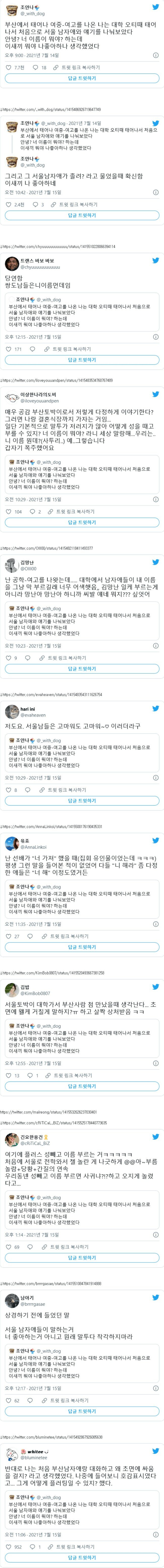Tap 답글 트윗하기 under 조안나's second tweet
The width and height of the screenshot is (164, 1568).
(x=82, y=216)
